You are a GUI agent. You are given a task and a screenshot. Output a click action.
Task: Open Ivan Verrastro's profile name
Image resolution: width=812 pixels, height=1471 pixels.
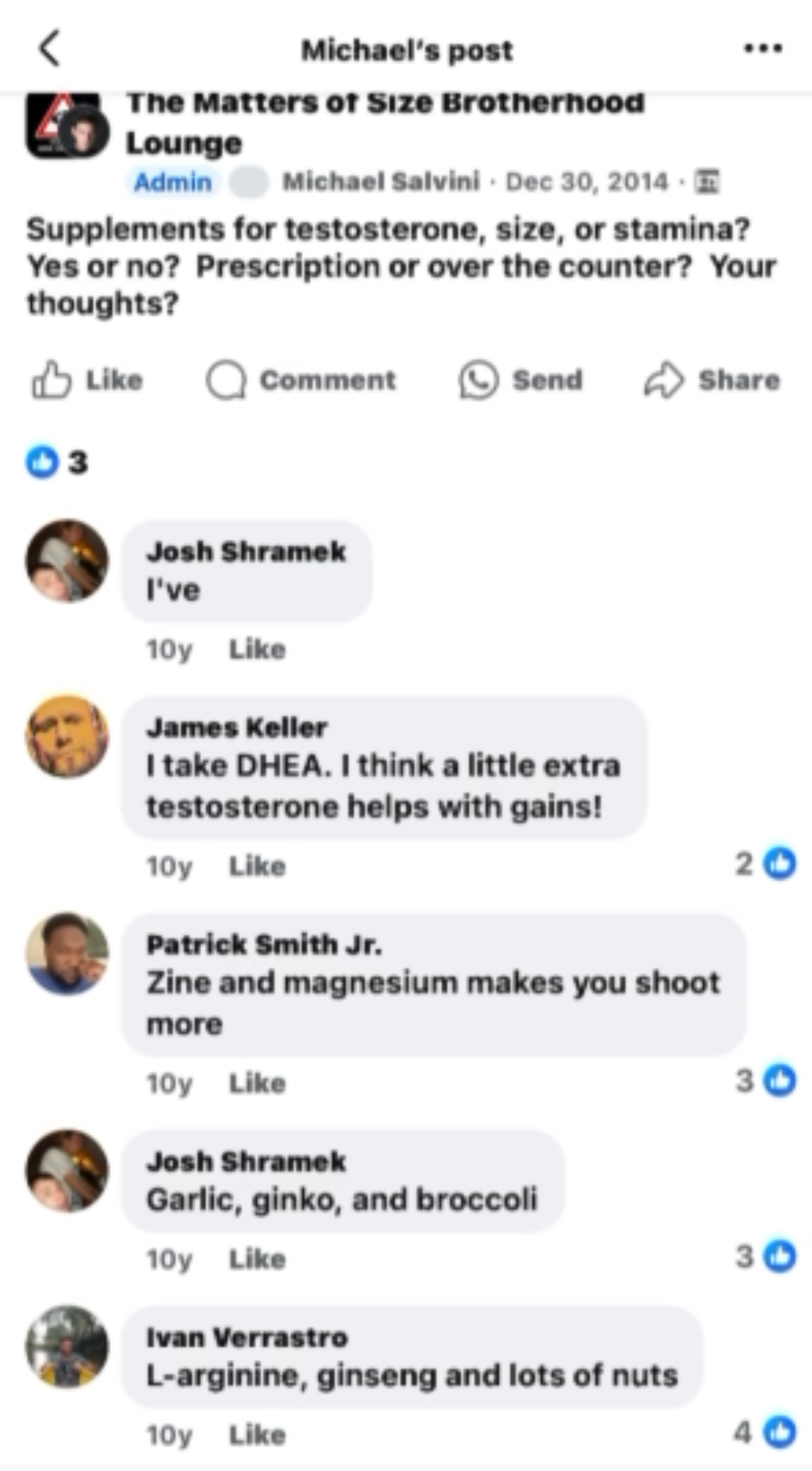pos(247,1338)
